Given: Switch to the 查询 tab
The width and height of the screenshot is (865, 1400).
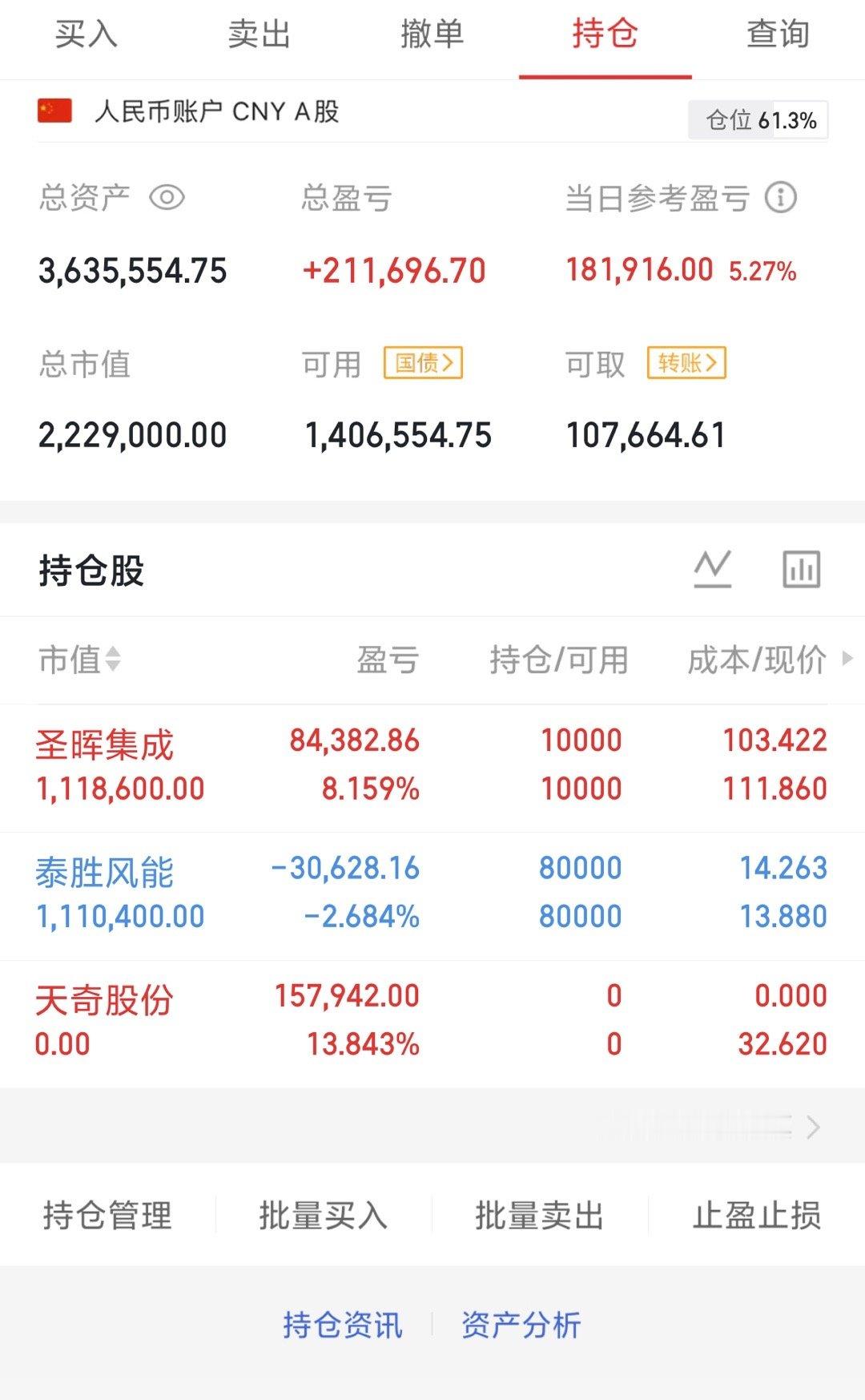Looking at the screenshot, I should [778, 35].
